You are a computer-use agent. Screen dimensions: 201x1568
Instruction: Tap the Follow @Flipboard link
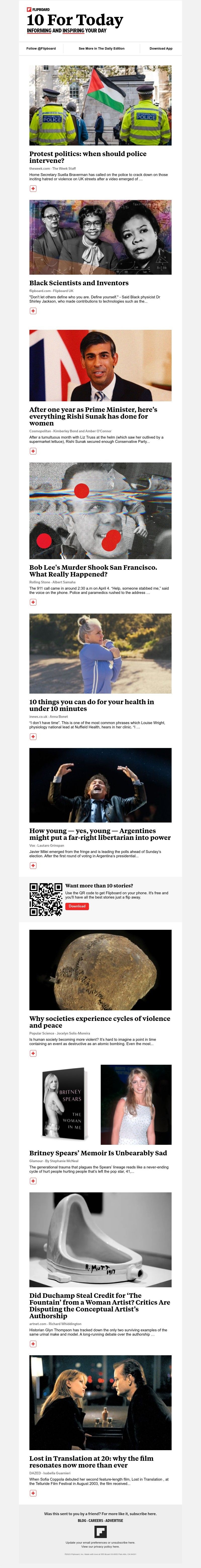[x=41, y=48]
